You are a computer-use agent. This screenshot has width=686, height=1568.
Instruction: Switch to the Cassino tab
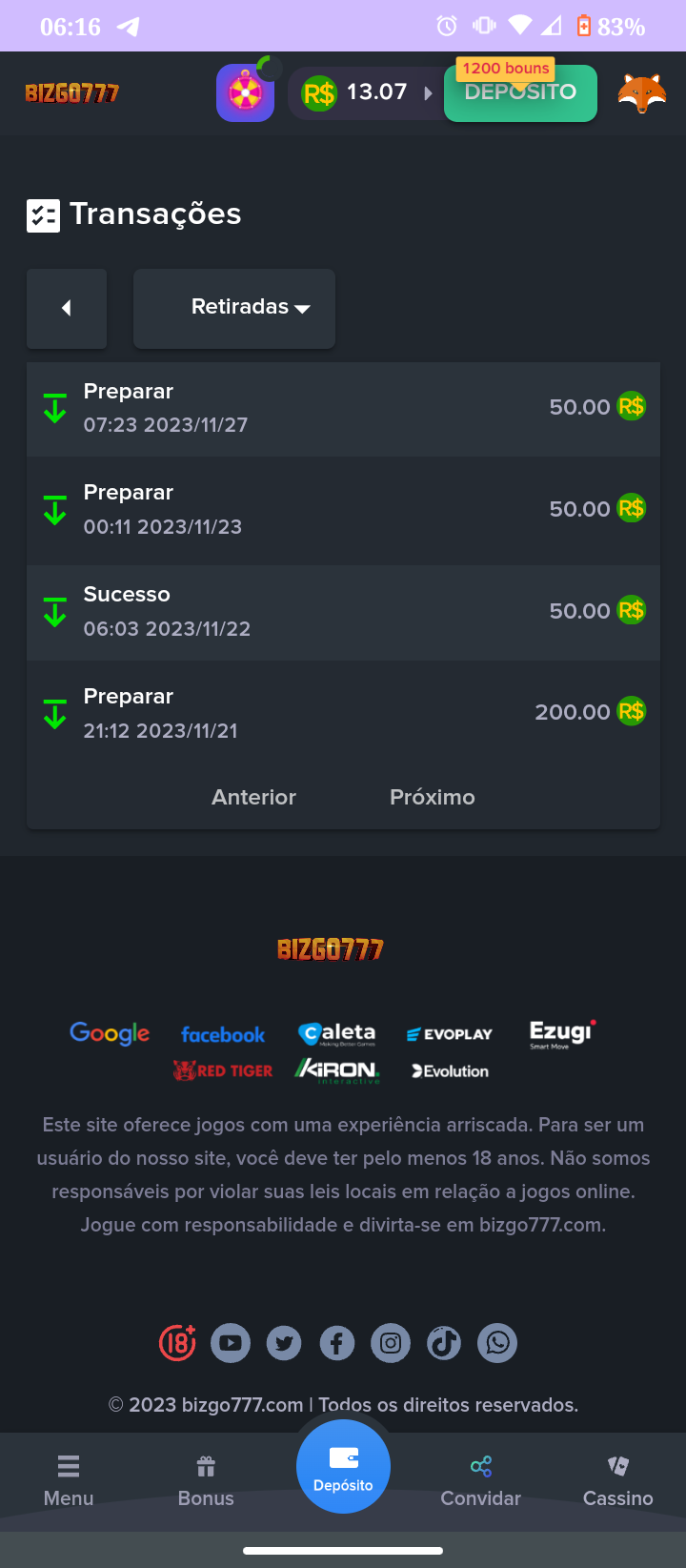617,1480
